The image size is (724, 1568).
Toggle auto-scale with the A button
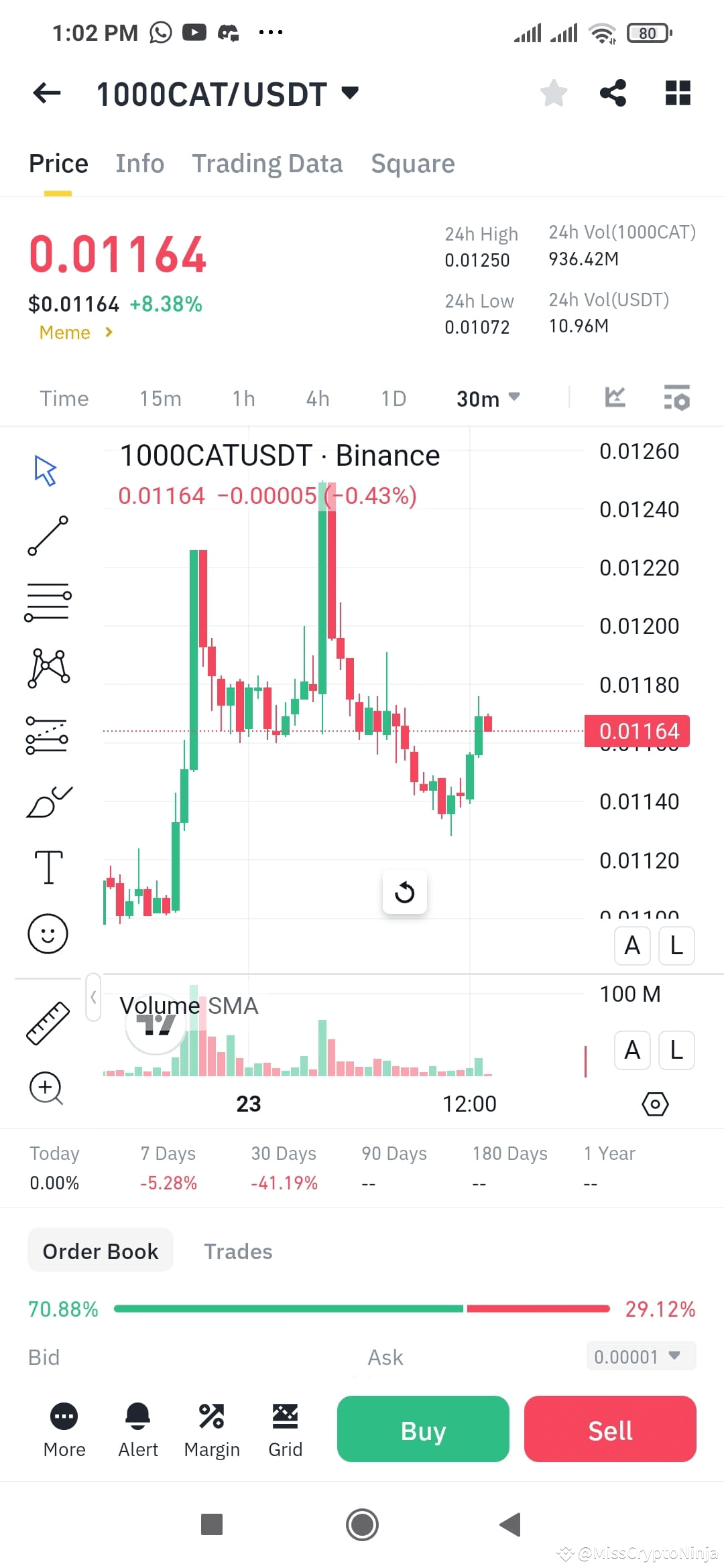click(x=631, y=945)
